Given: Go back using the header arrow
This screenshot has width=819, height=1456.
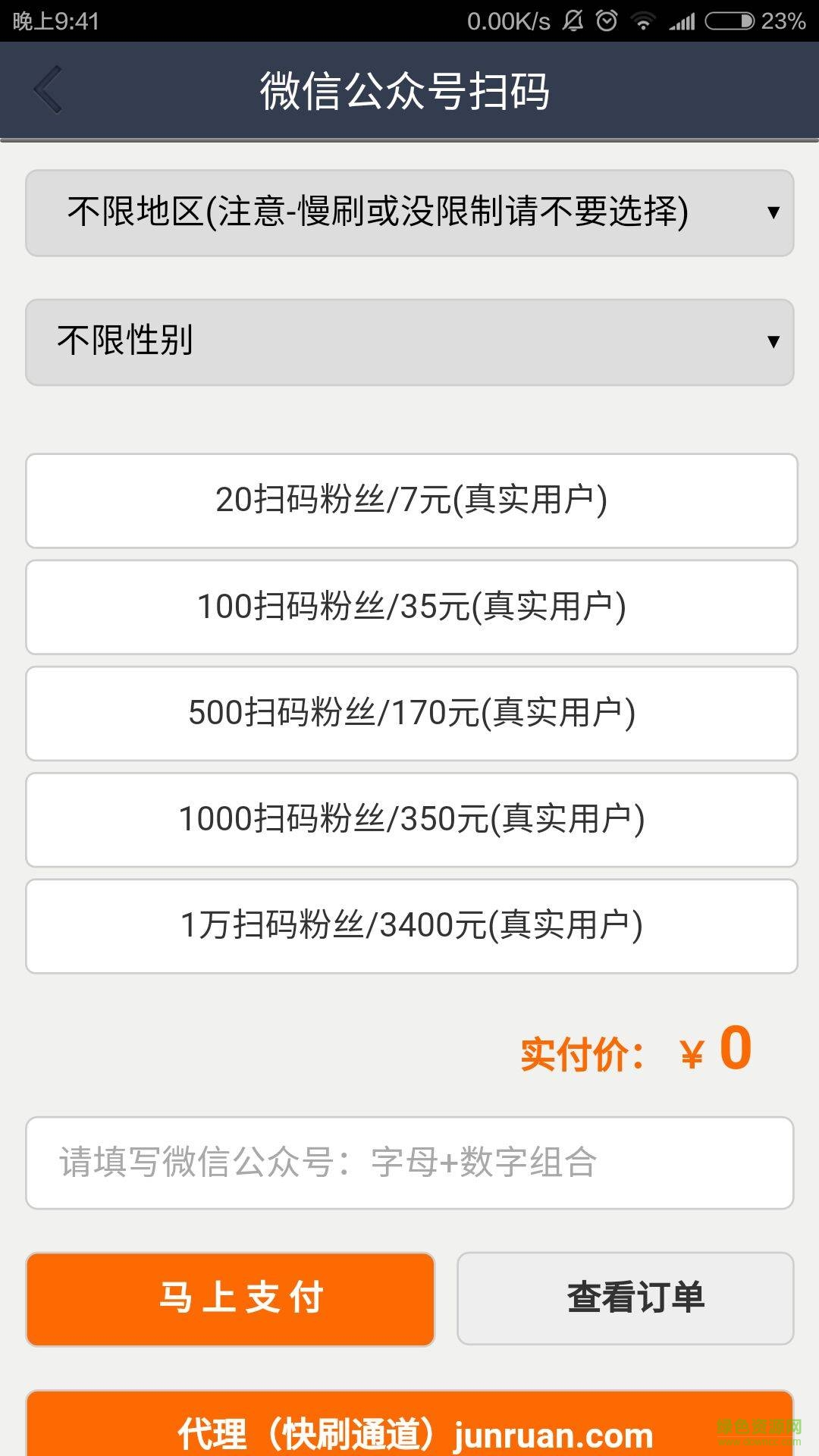Looking at the screenshot, I should point(49,89).
